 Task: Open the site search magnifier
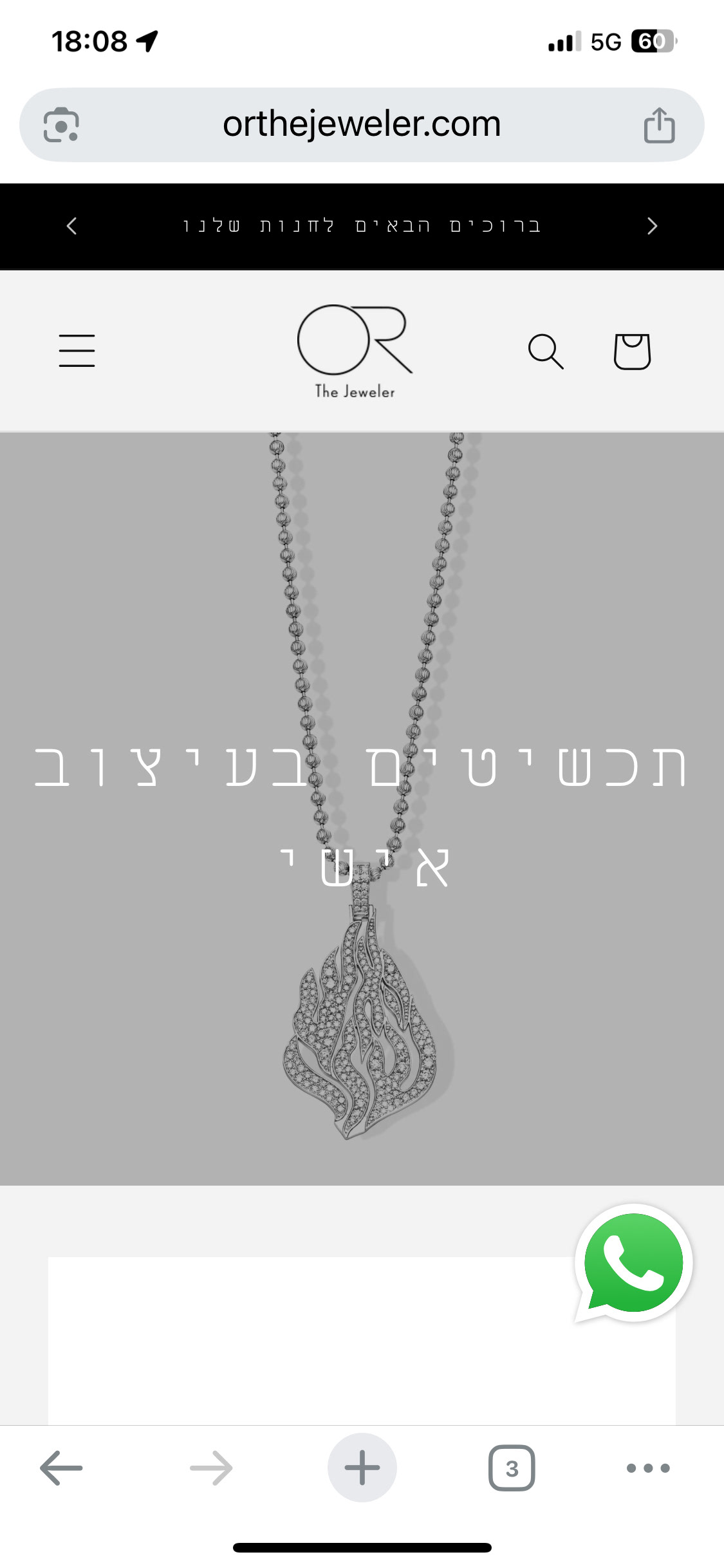(x=546, y=351)
